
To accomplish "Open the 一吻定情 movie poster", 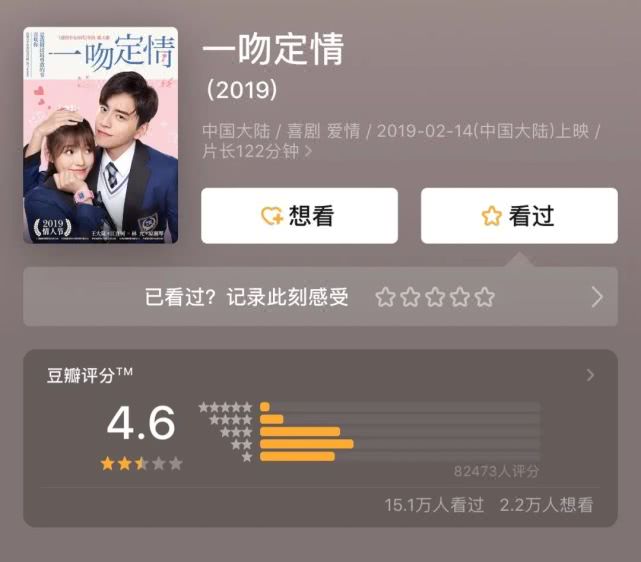I will click(x=100, y=136).
